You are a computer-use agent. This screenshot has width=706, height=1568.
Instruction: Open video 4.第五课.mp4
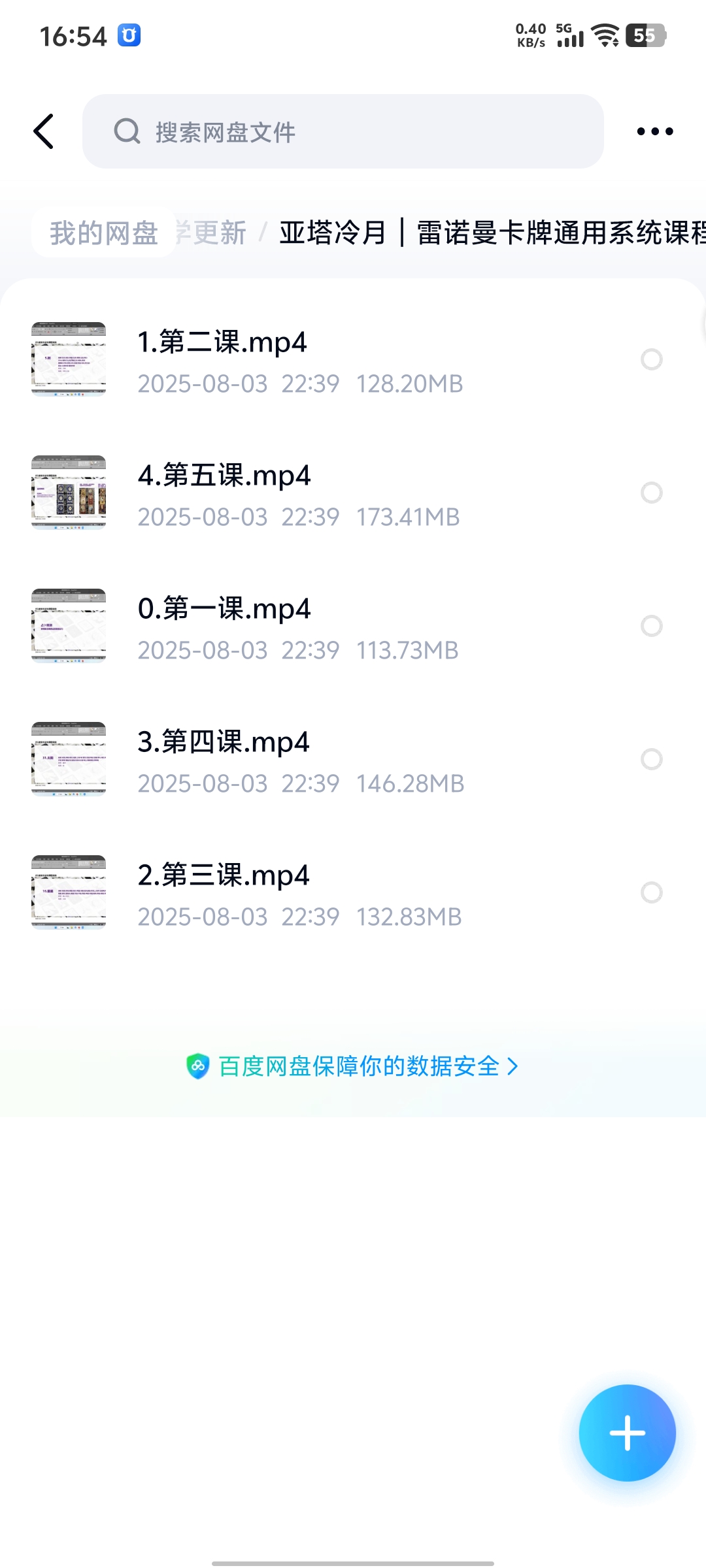click(x=224, y=476)
